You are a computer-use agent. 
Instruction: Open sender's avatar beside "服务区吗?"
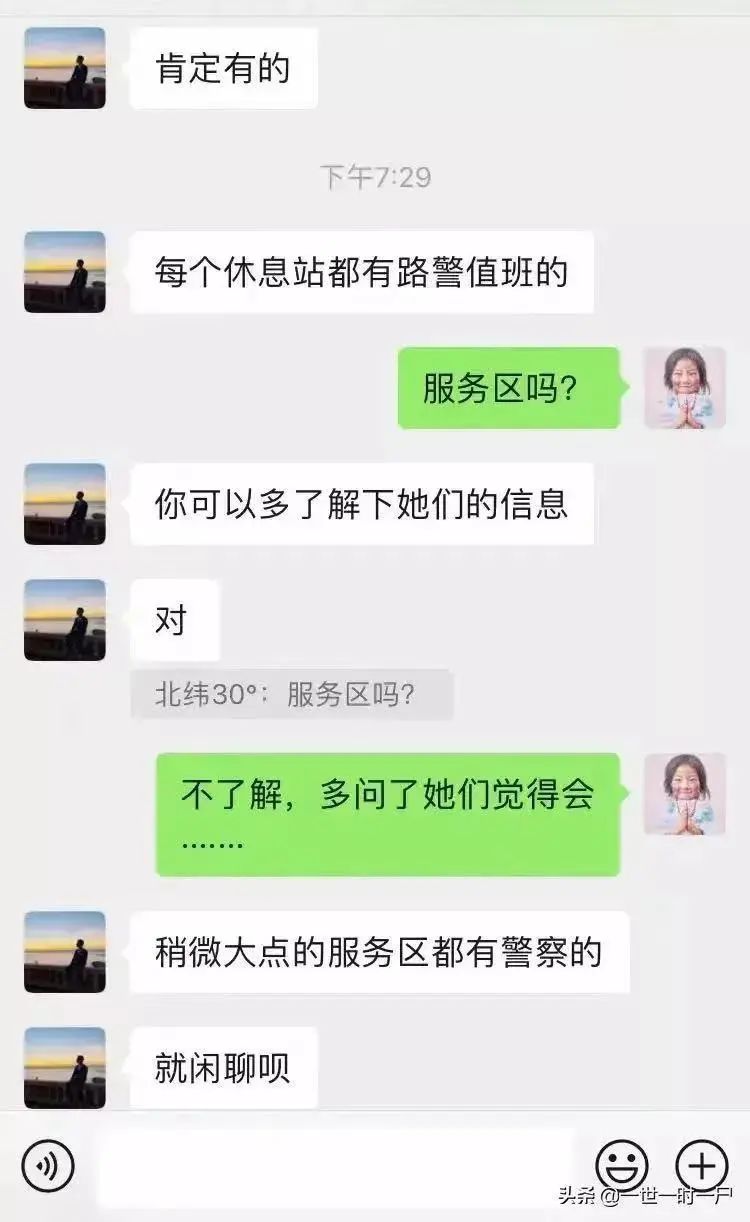[685, 388]
